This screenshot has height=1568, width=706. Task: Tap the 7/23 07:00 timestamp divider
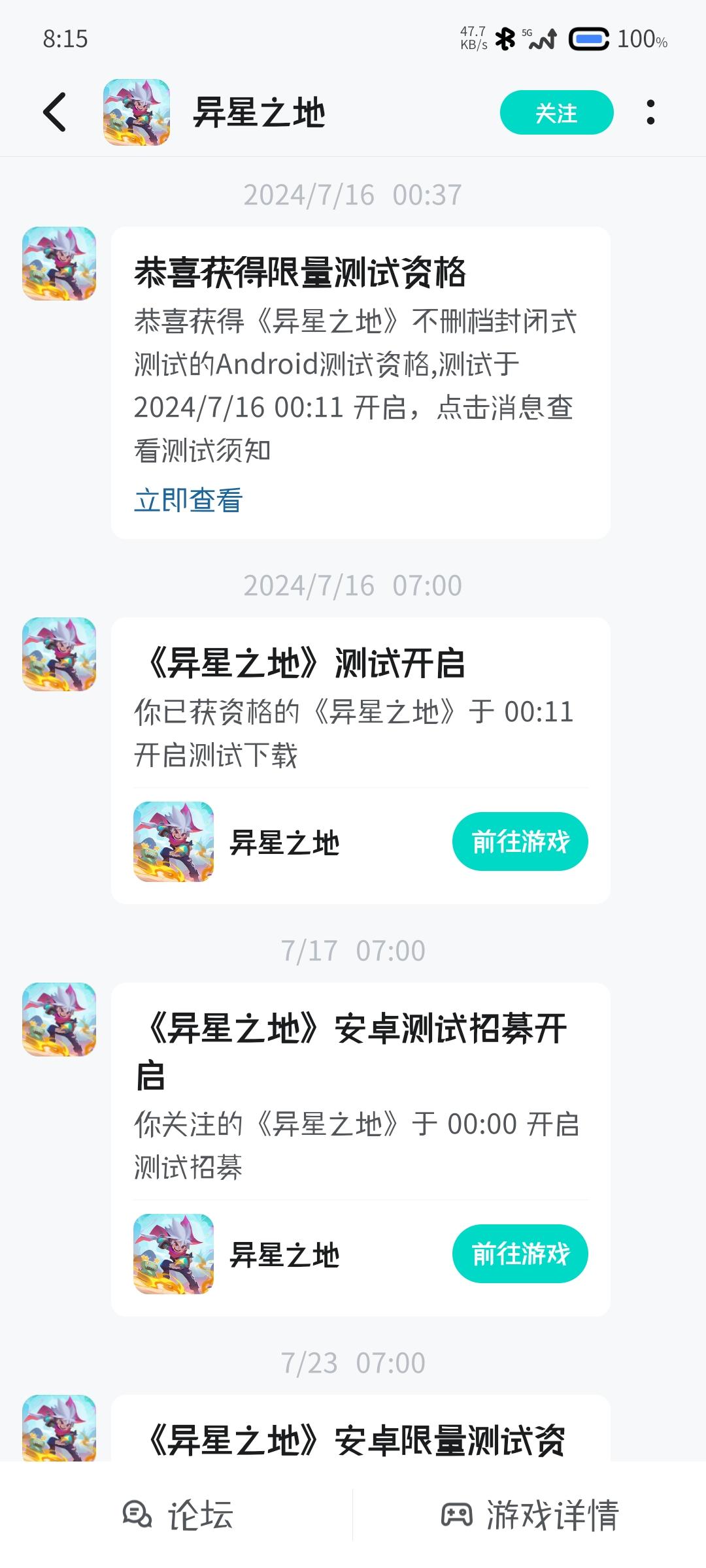pyautogui.click(x=353, y=1362)
